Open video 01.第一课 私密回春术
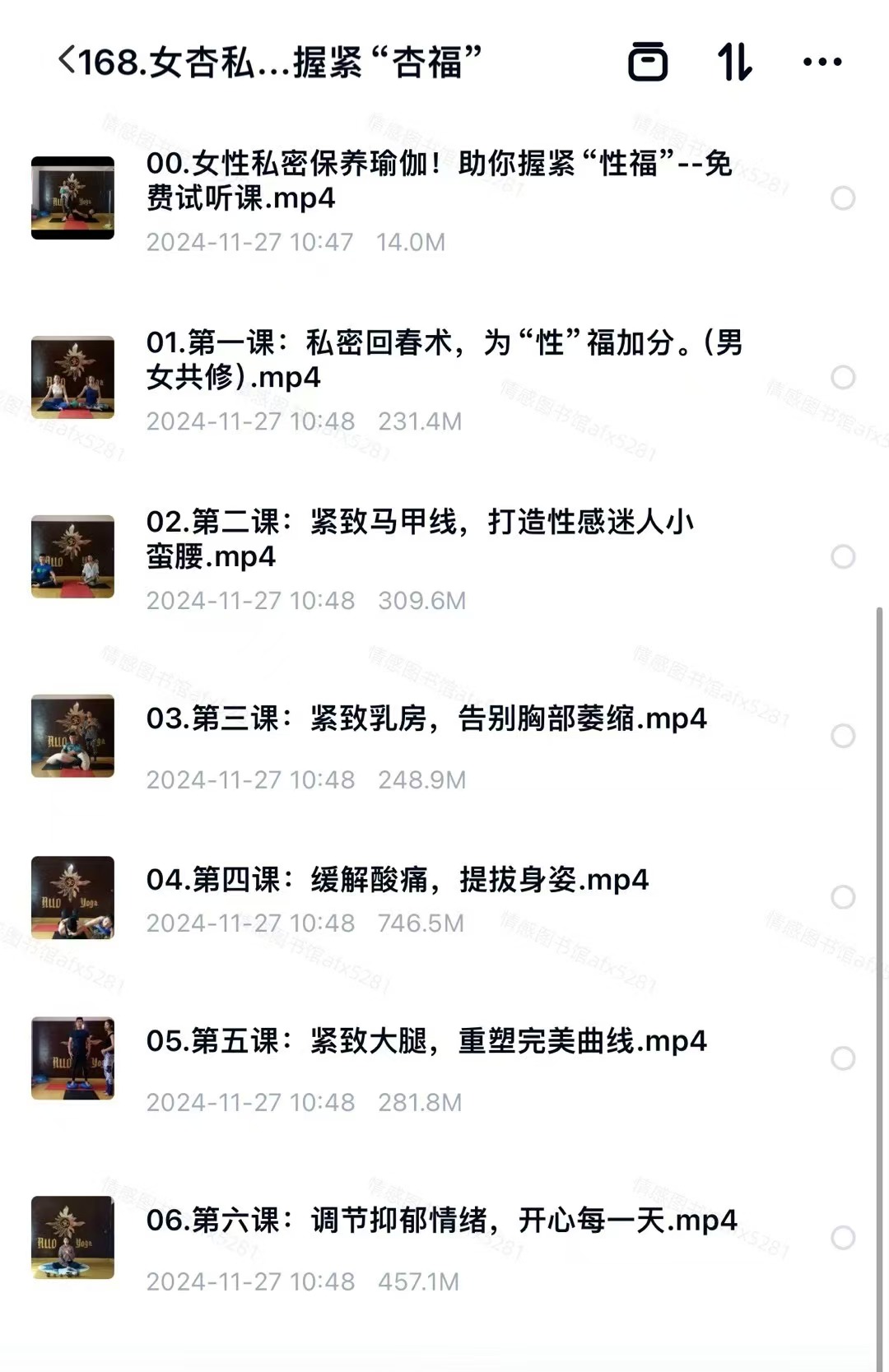889x1372 pixels. click(x=443, y=360)
